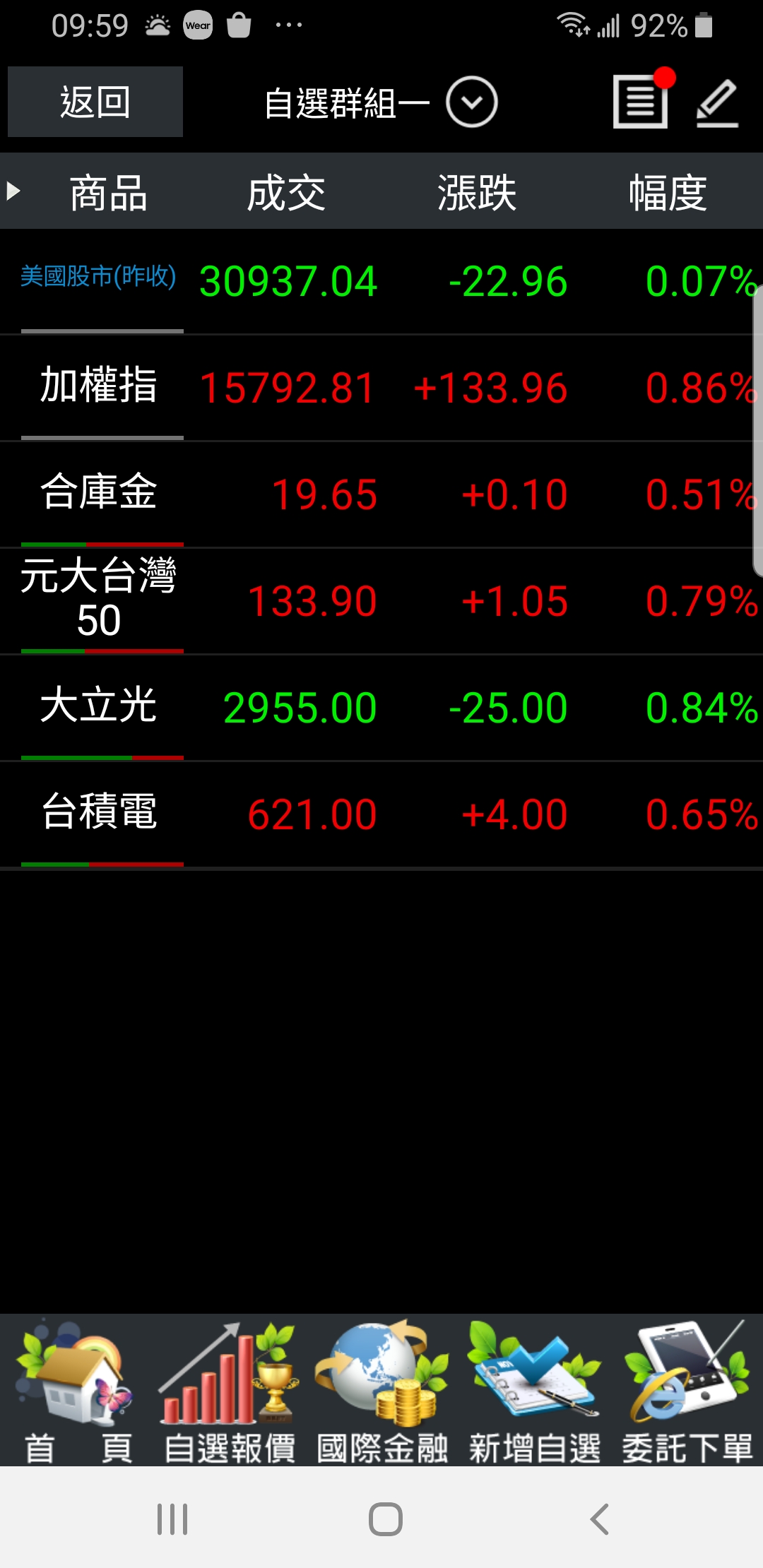This screenshot has width=763, height=1568.
Task: Open the 加權指 index row
Action: point(381,388)
